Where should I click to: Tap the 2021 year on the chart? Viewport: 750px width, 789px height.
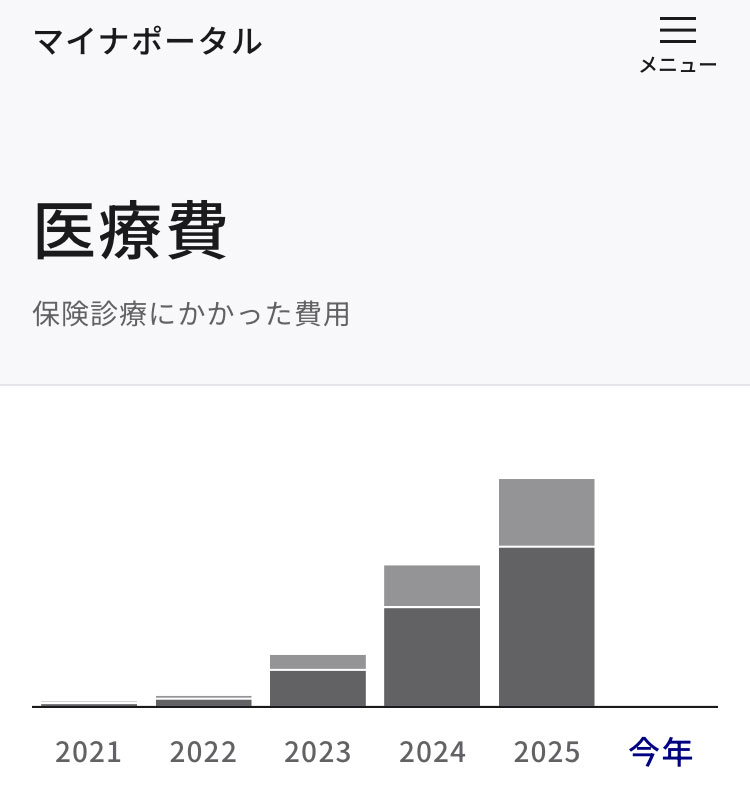click(88, 751)
